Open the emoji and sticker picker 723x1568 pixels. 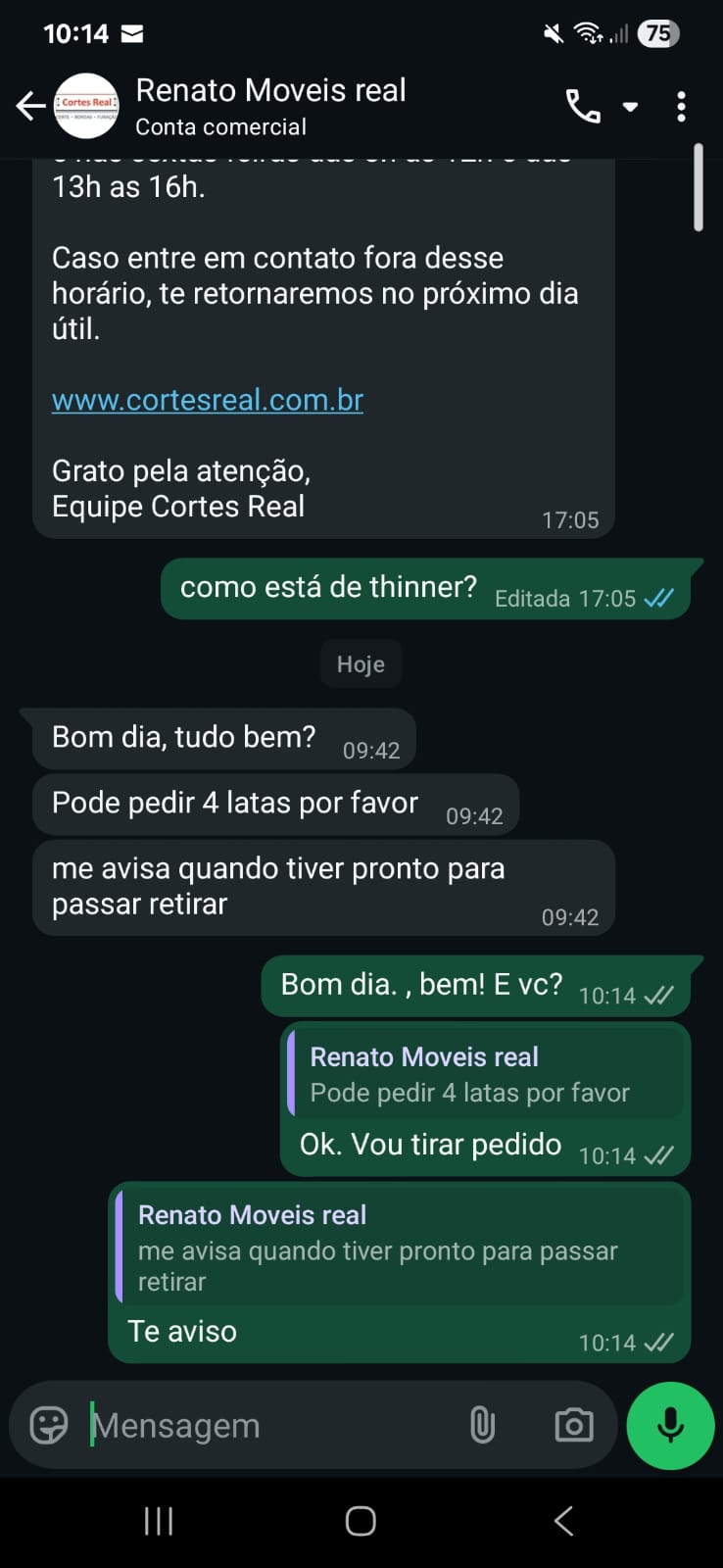[x=49, y=1425]
